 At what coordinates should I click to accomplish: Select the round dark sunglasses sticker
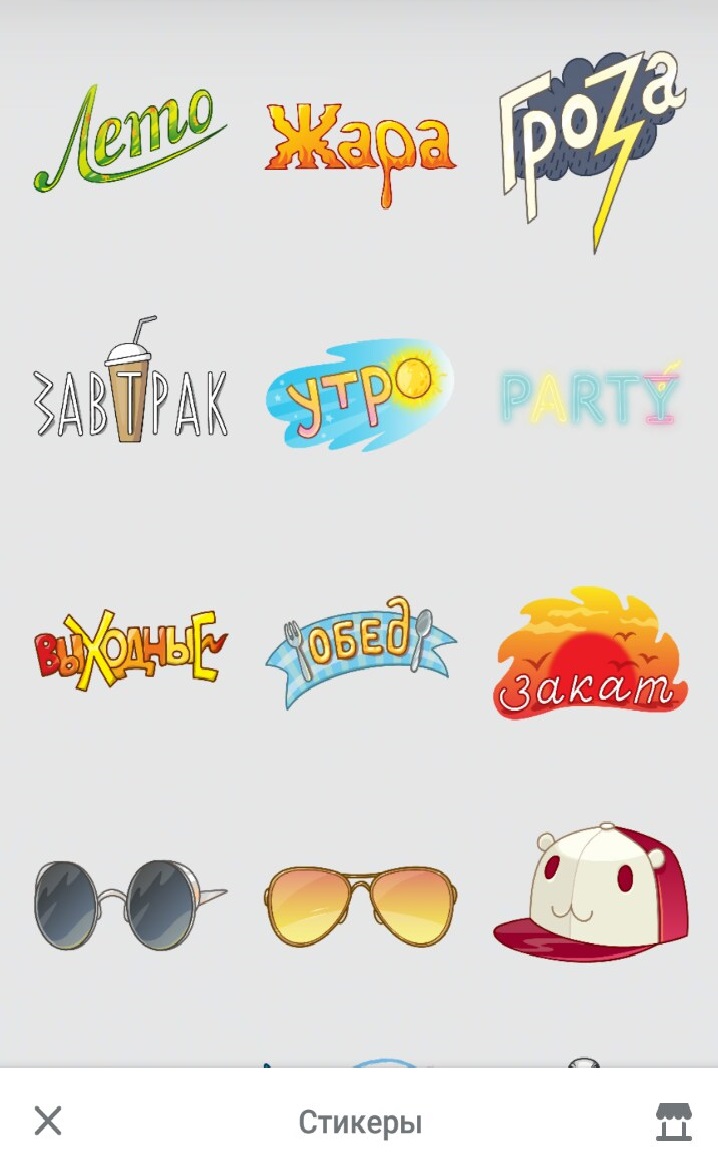coord(128,900)
